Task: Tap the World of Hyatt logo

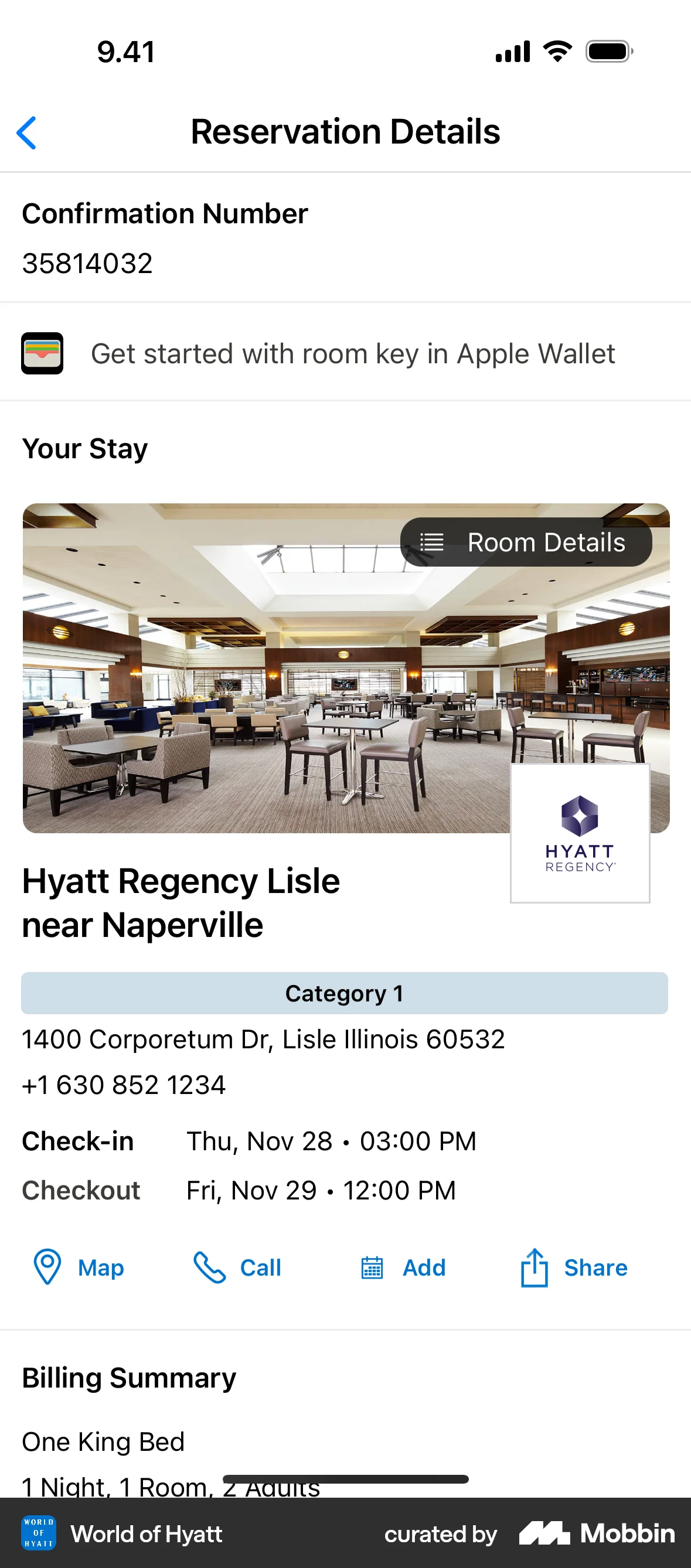Action: [x=38, y=1534]
